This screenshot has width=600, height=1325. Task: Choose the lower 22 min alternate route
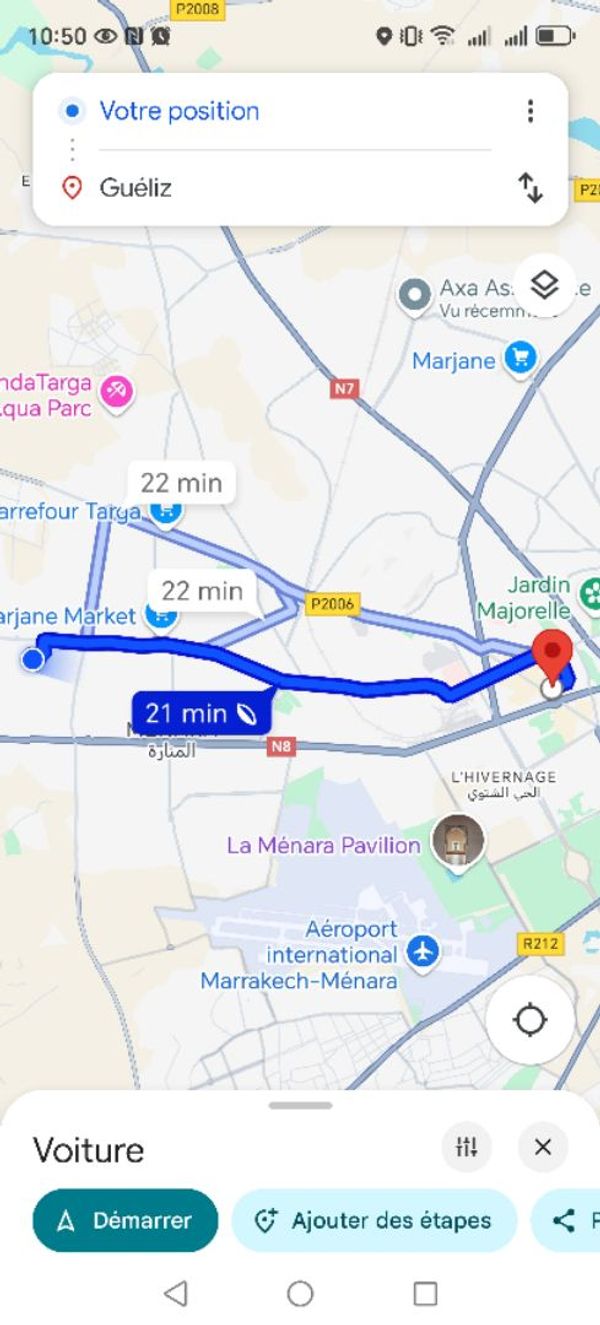tap(202, 591)
